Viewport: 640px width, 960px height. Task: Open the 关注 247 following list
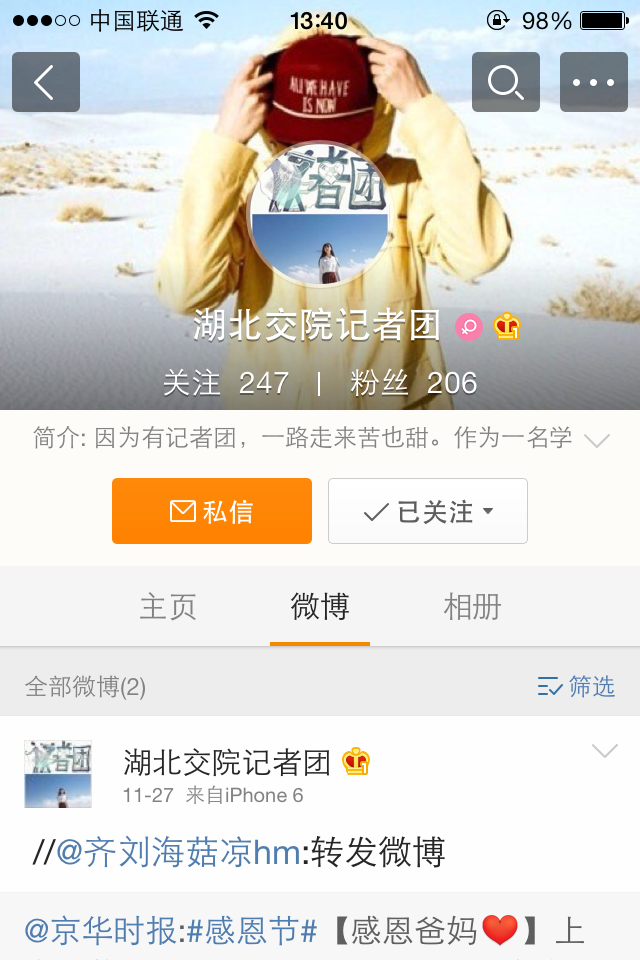point(226,383)
